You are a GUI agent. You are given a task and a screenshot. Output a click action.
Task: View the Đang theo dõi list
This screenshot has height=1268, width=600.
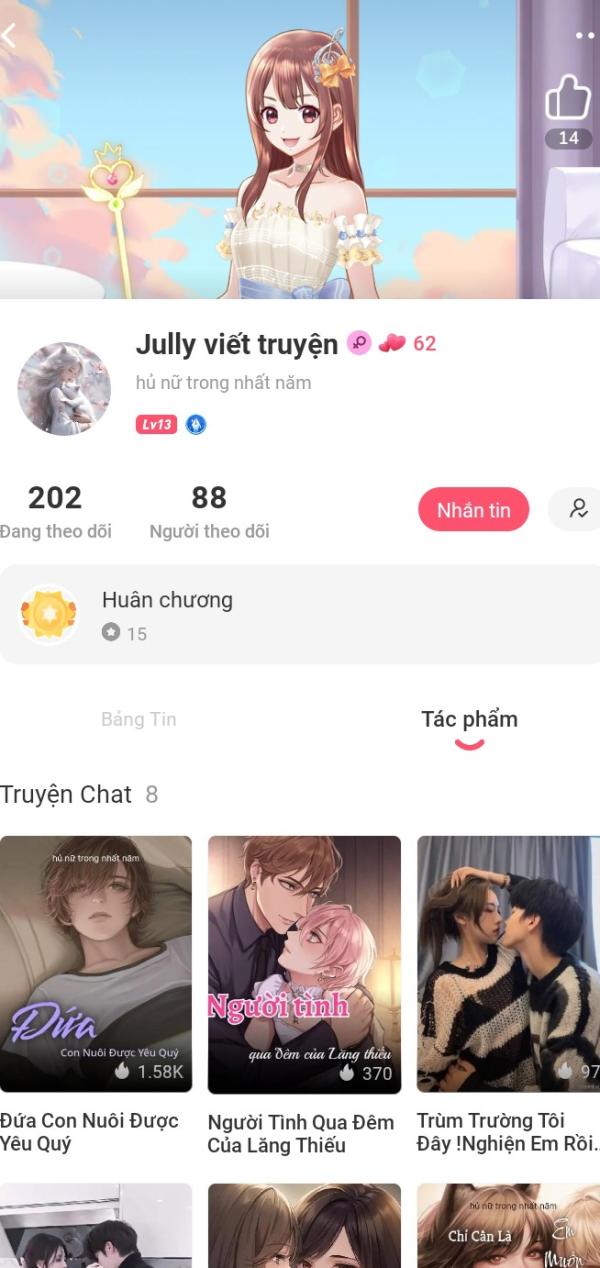tap(55, 511)
